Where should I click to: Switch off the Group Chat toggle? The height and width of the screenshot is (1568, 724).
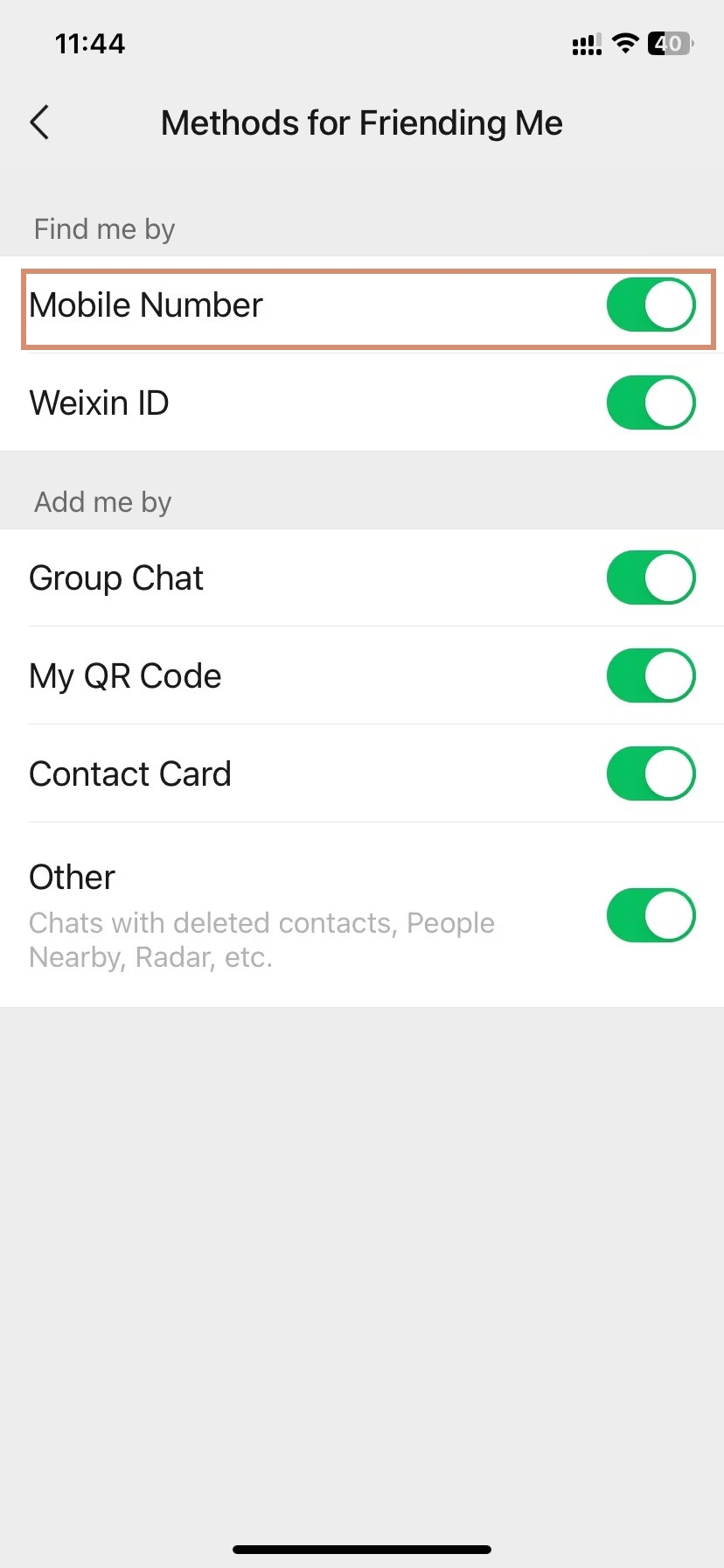[x=651, y=577]
